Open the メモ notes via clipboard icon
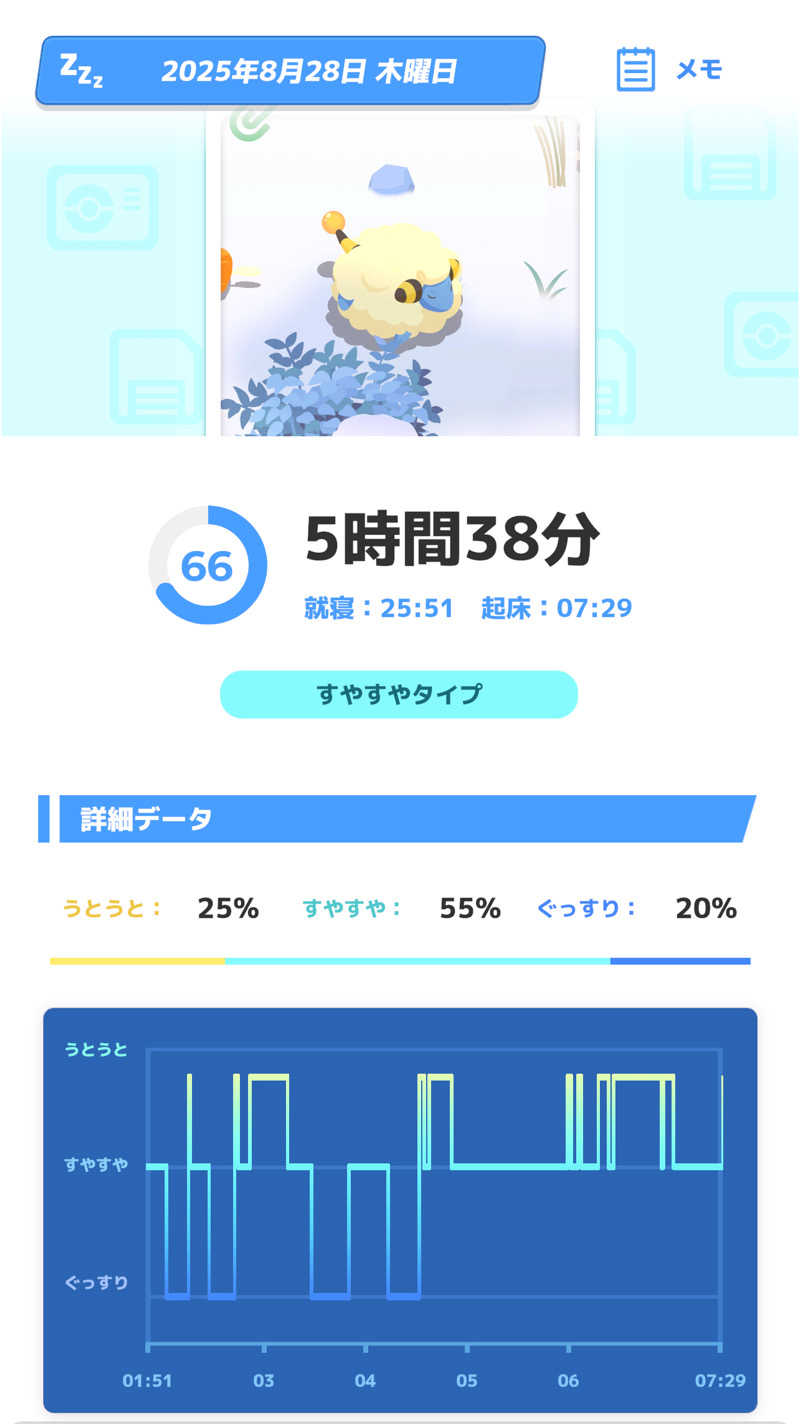This screenshot has height=1424, width=800. (x=636, y=69)
